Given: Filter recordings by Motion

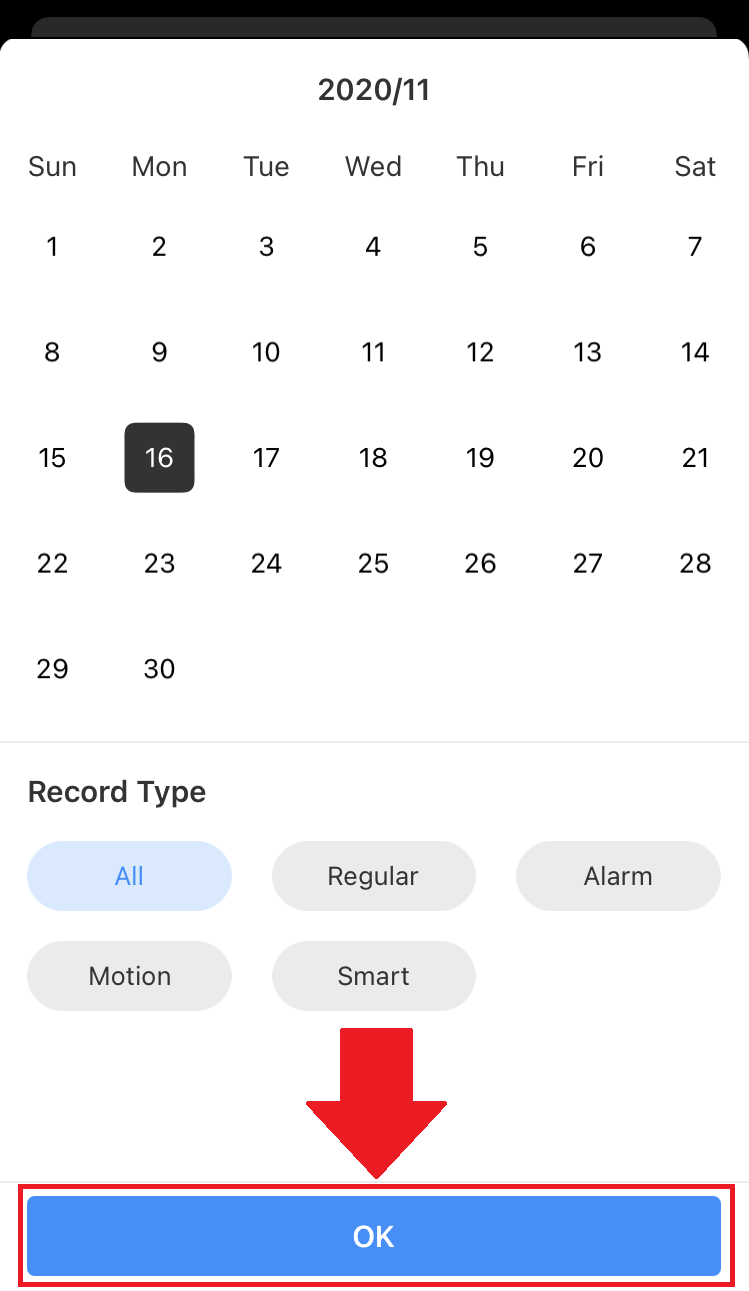Looking at the screenshot, I should coord(130,976).
